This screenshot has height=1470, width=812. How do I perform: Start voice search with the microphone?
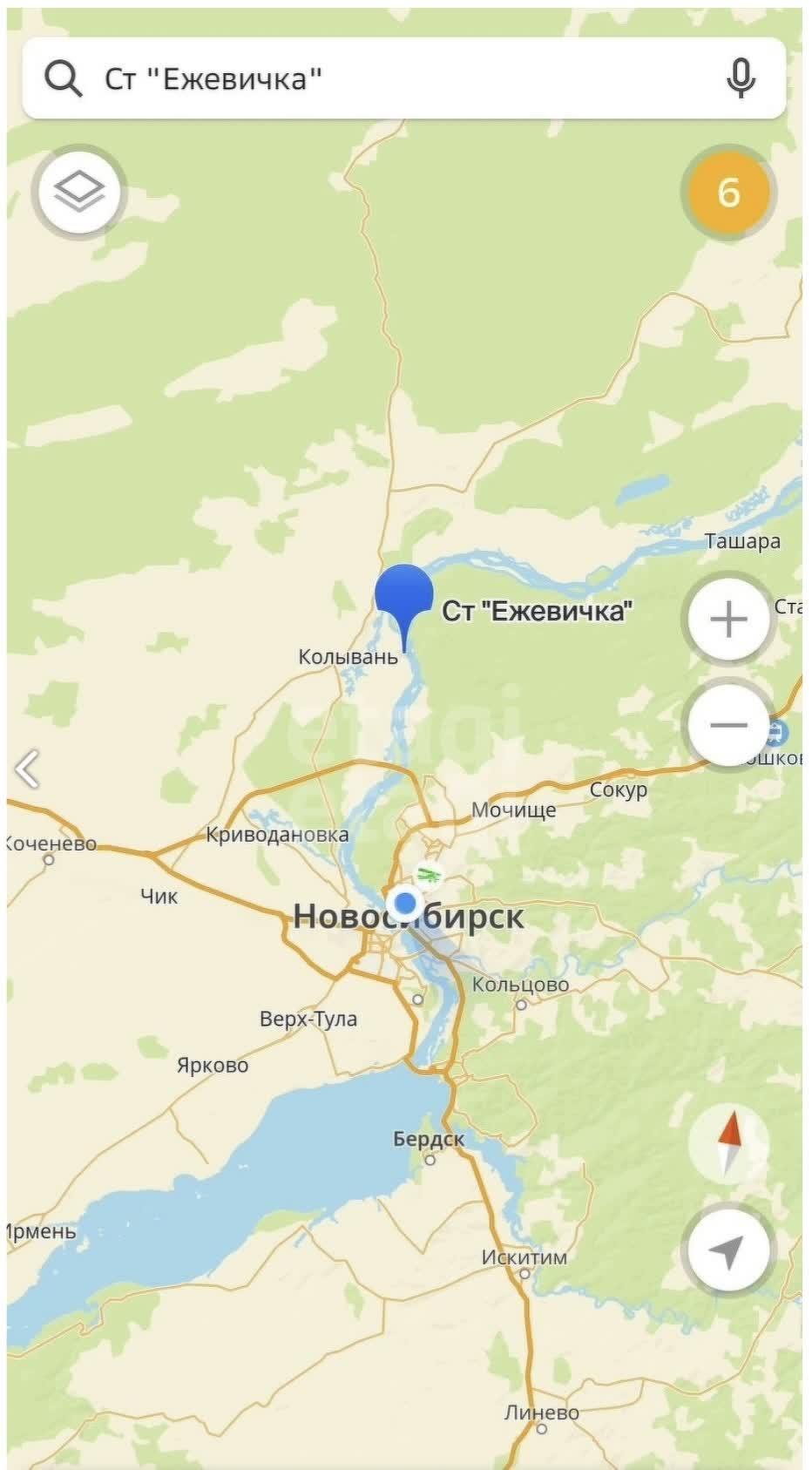coord(741,78)
